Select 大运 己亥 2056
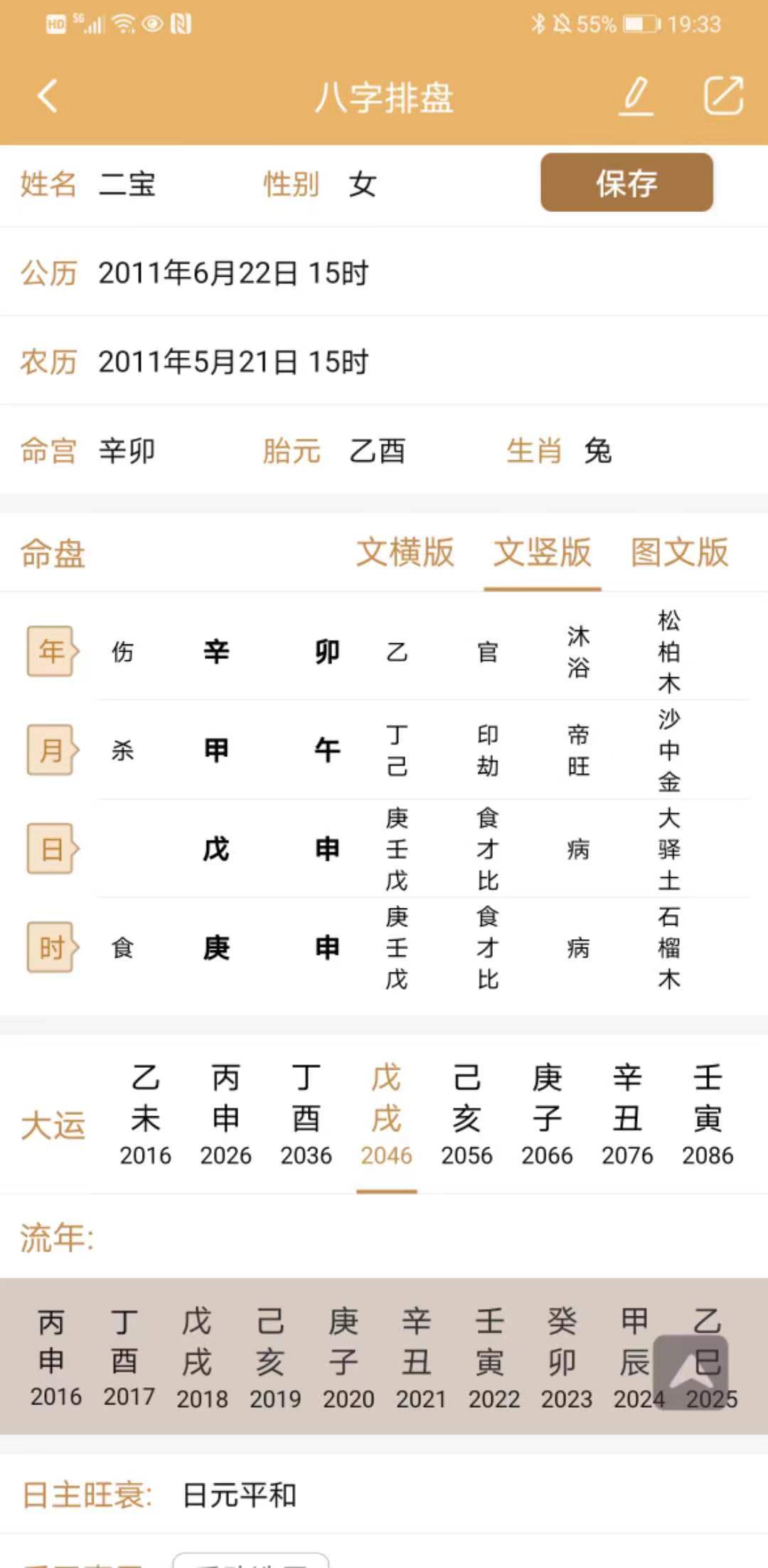This screenshot has width=768, height=1568. coord(466,1115)
